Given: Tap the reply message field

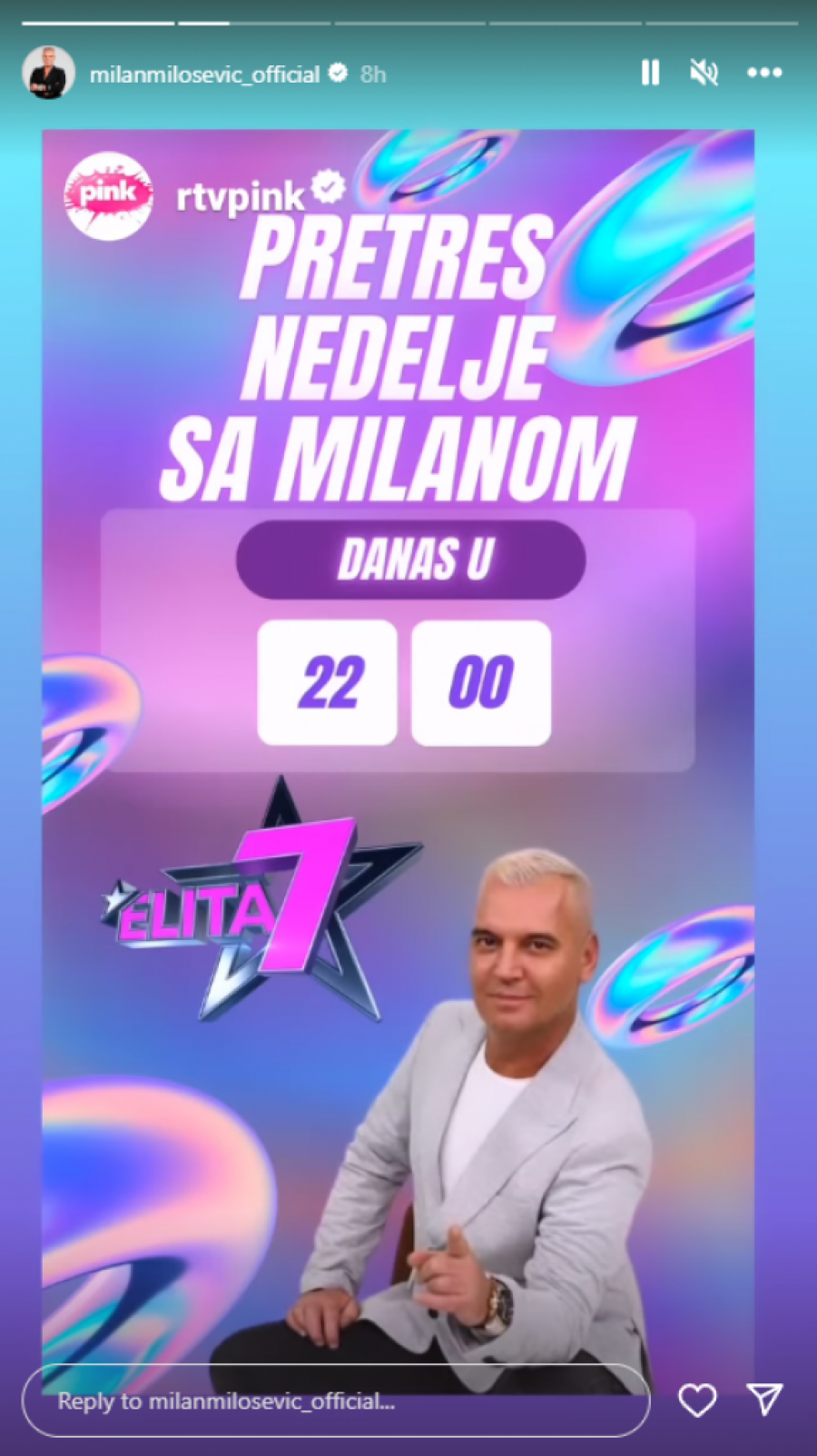Looking at the screenshot, I should 336,1401.
